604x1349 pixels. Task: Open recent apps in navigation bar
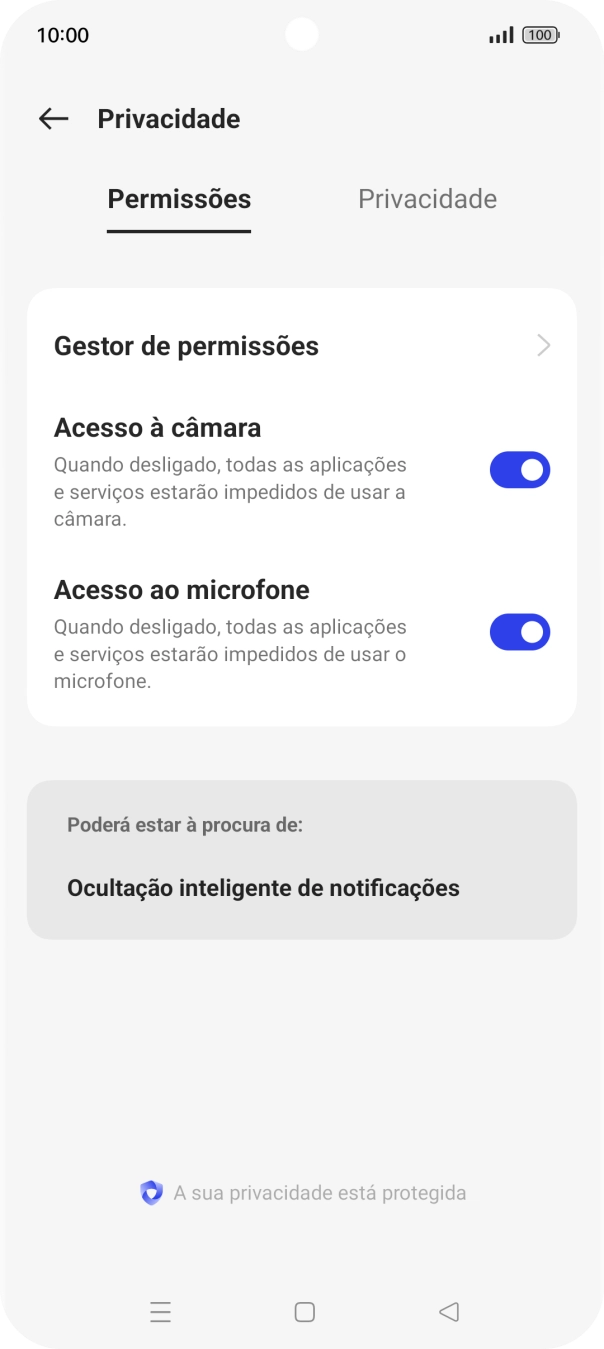160,1312
